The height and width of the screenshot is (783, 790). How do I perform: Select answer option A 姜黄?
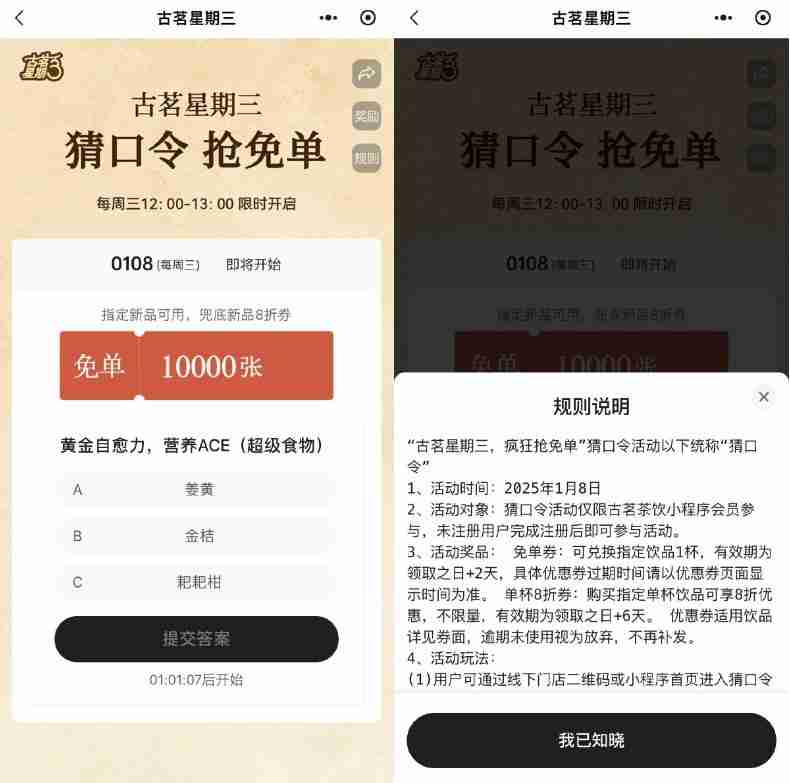pyautogui.click(x=196, y=490)
